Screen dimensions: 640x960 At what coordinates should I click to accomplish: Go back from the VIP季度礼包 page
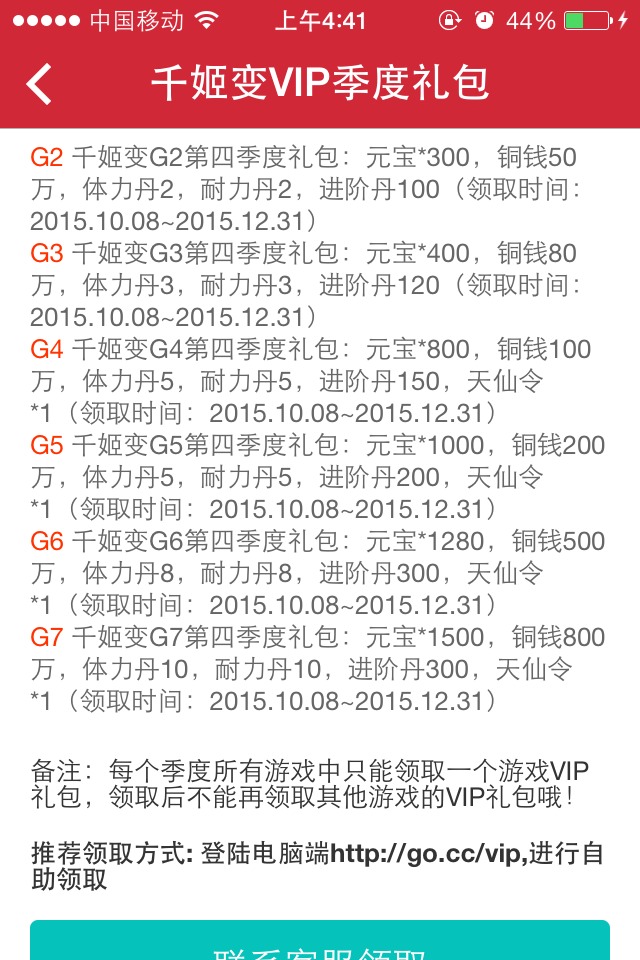40,84
